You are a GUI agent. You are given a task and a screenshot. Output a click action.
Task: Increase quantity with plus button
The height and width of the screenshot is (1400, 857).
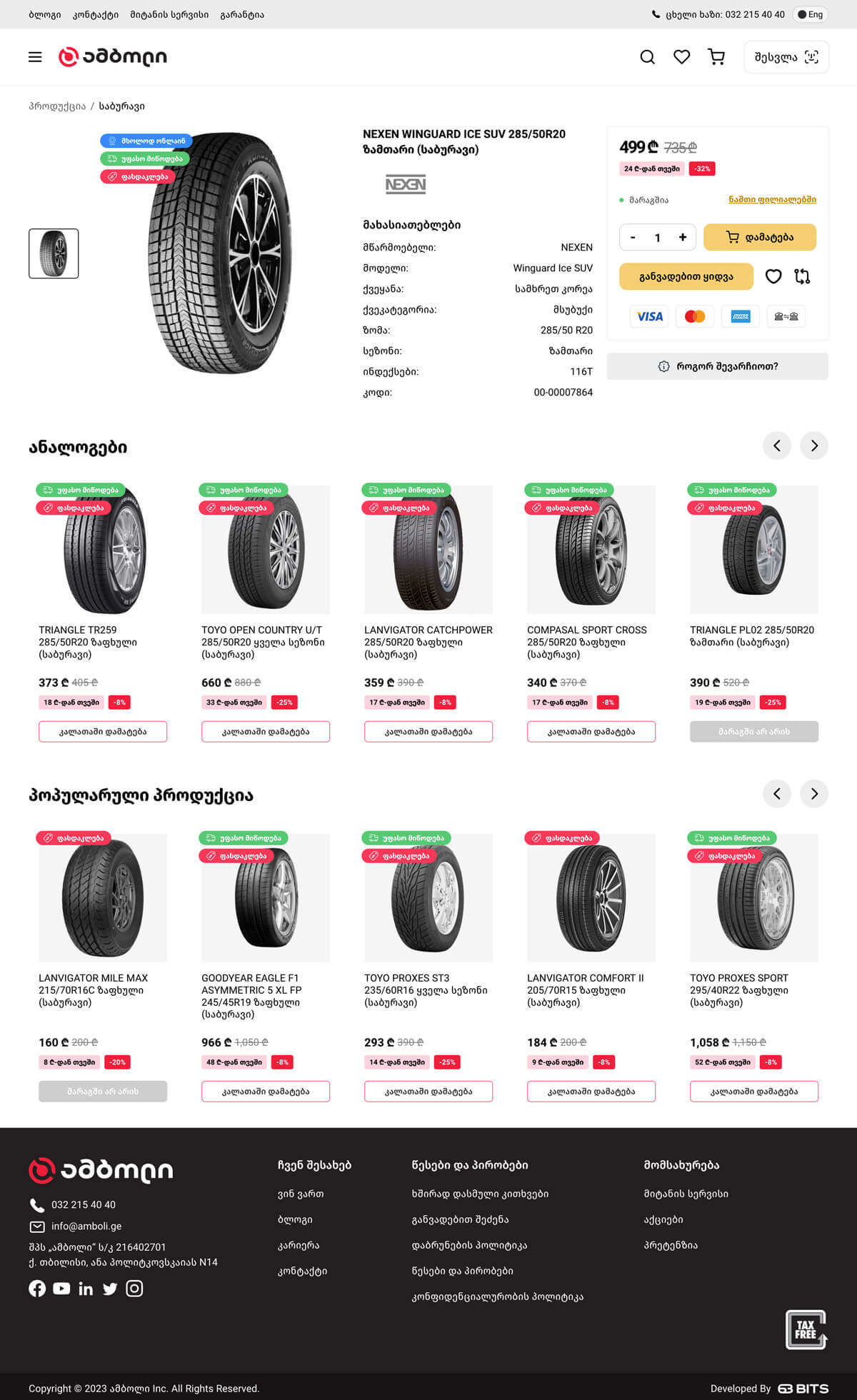[682, 237]
